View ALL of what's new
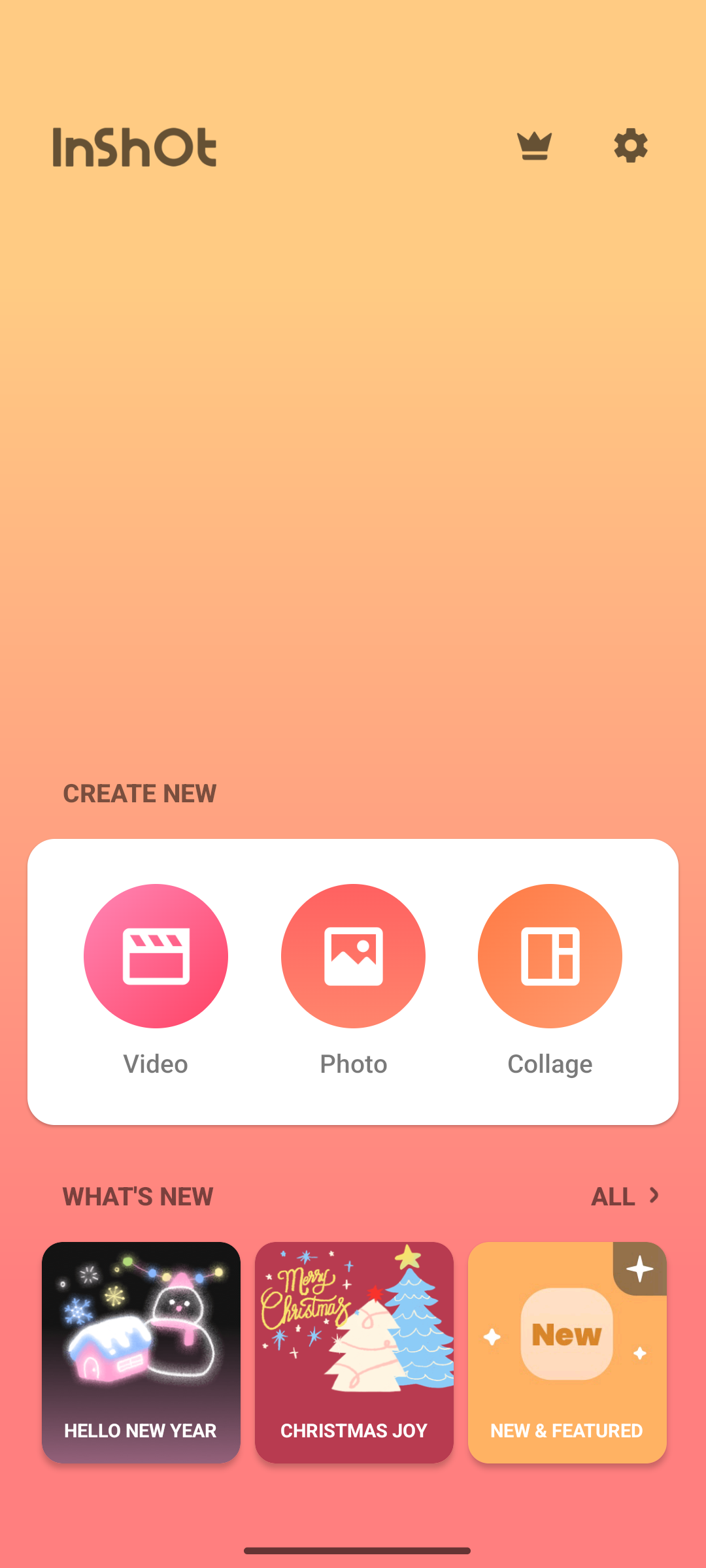This screenshot has width=706, height=1568. (x=625, y=1196)
